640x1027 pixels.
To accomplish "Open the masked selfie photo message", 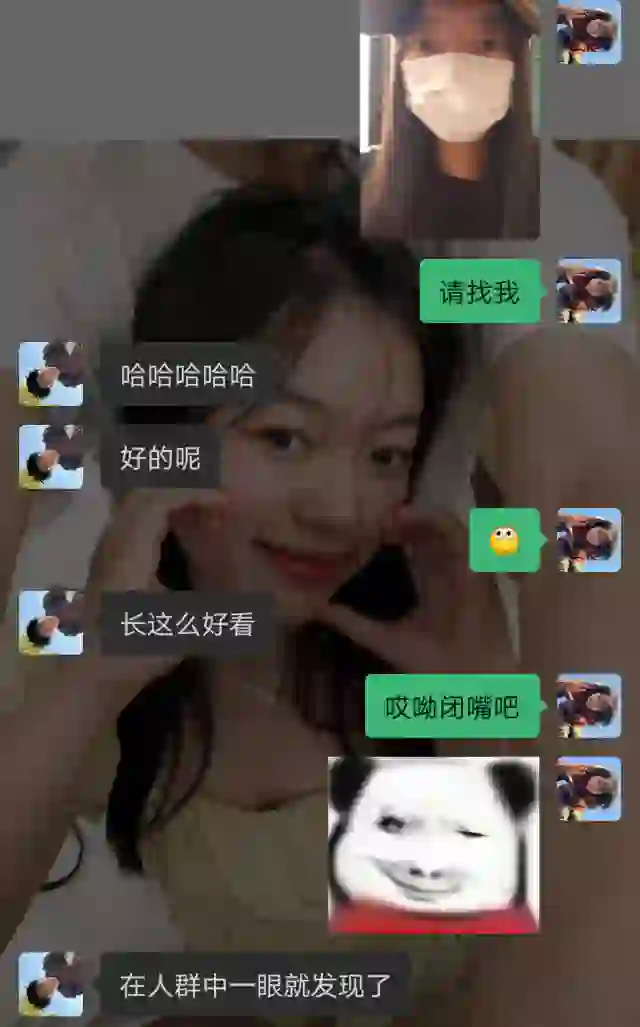I will click(x=450, y=118).
